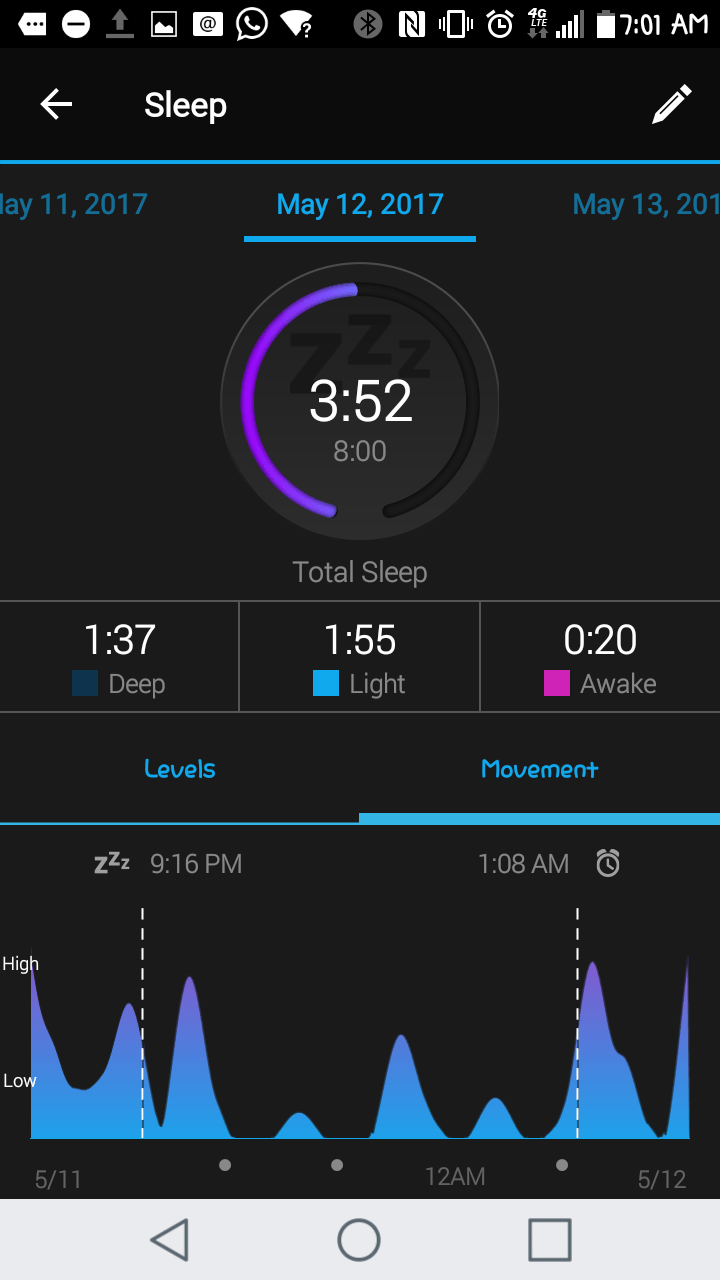Edit sleep times with the pencil icon
Screen dimensions: 720x1280
(671, 104)
